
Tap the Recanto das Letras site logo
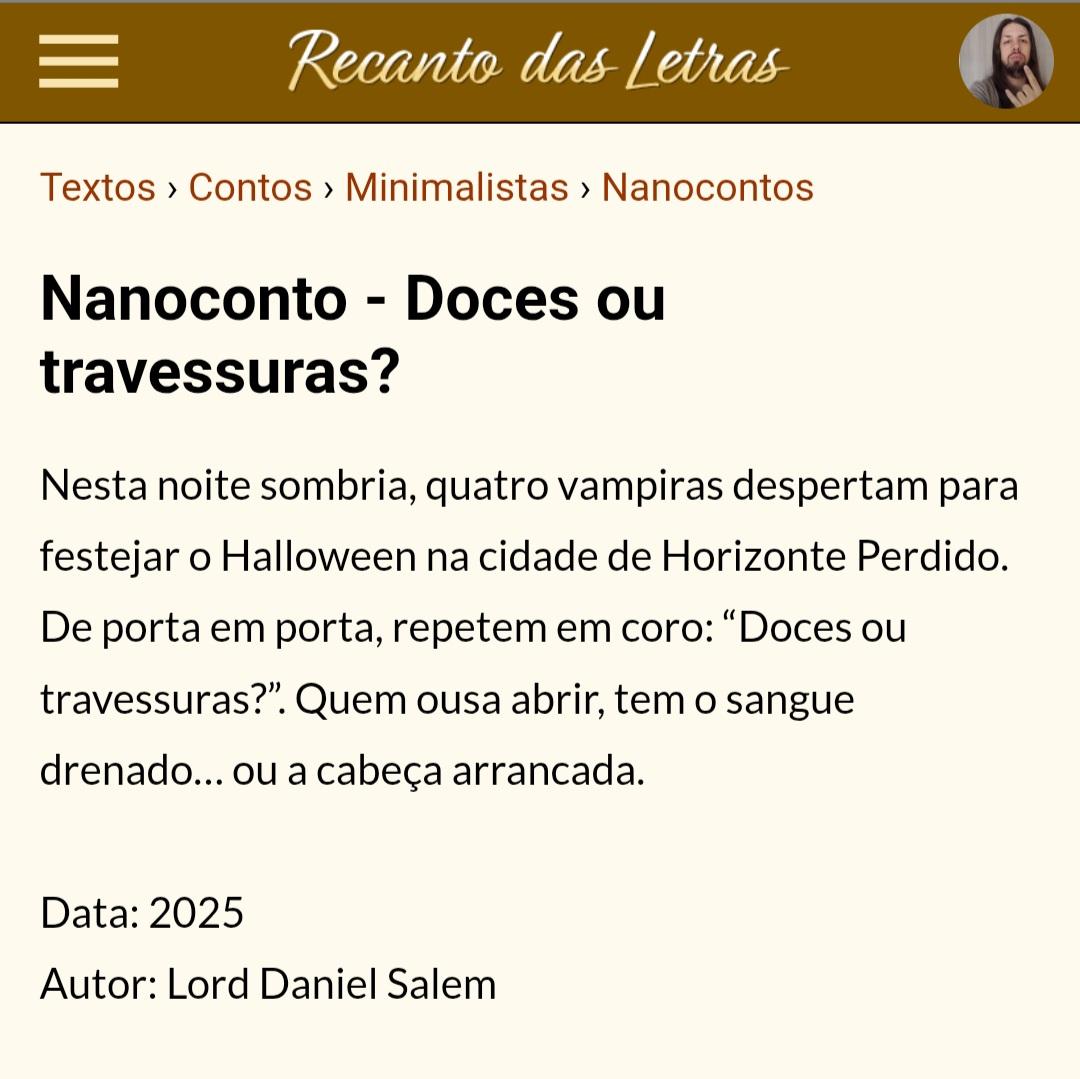point(539,62)
